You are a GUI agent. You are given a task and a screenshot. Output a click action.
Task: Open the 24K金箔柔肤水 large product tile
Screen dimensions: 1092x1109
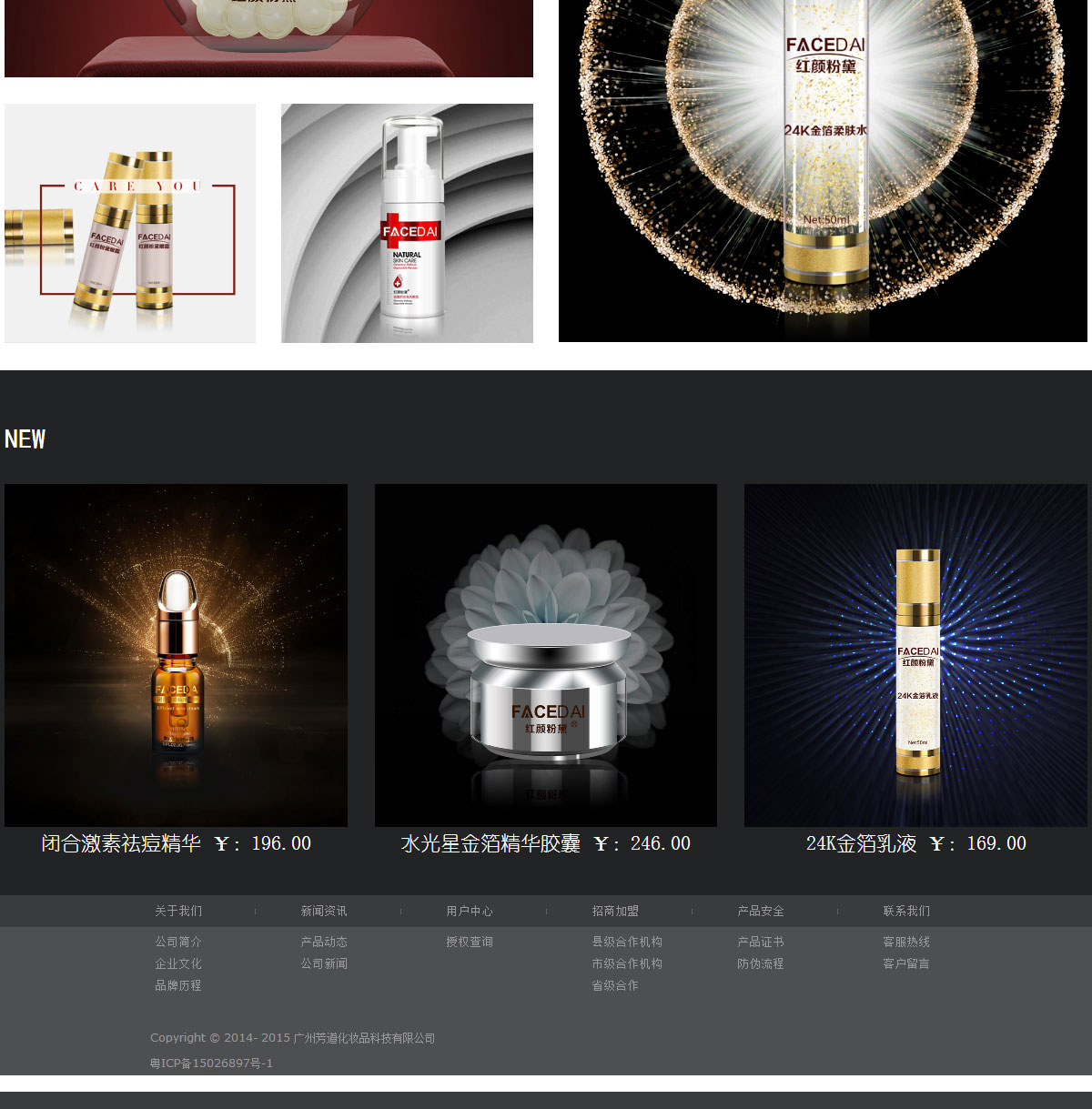pos(823,170)
